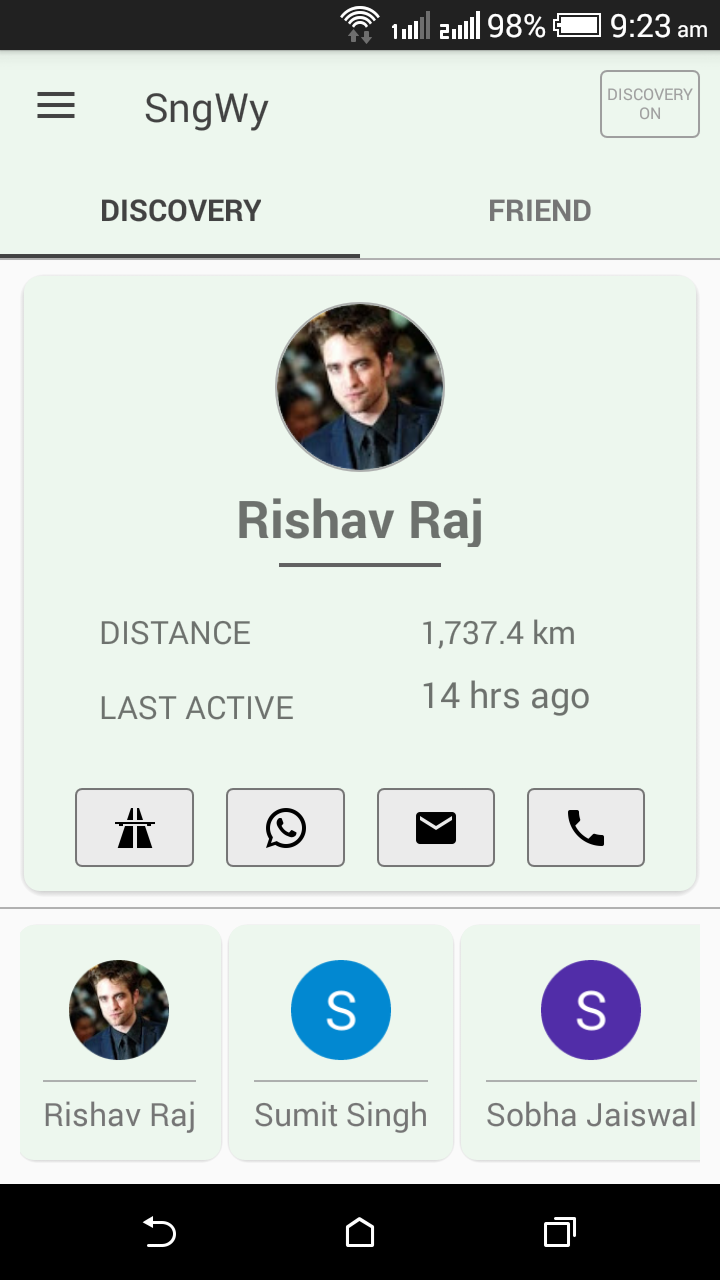Send an email to Rishav Raj
Screen dimensions: 720x1280
coord(436,827)
